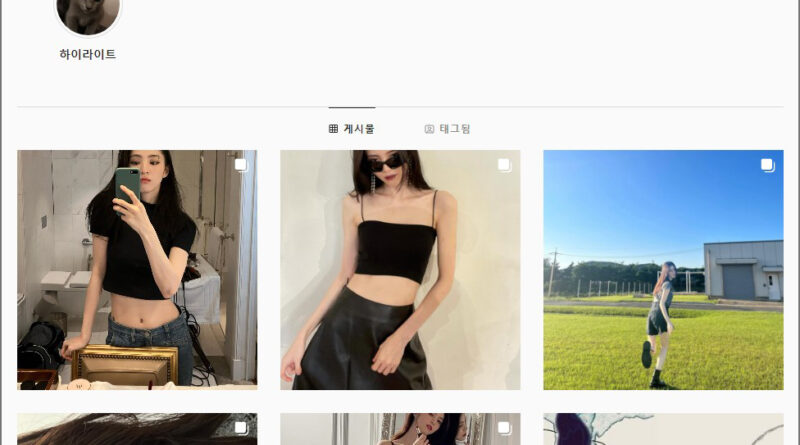This screenshot has width=800, height=445.
Task: Open the mirror selfie post
Action: pos(137,270)
